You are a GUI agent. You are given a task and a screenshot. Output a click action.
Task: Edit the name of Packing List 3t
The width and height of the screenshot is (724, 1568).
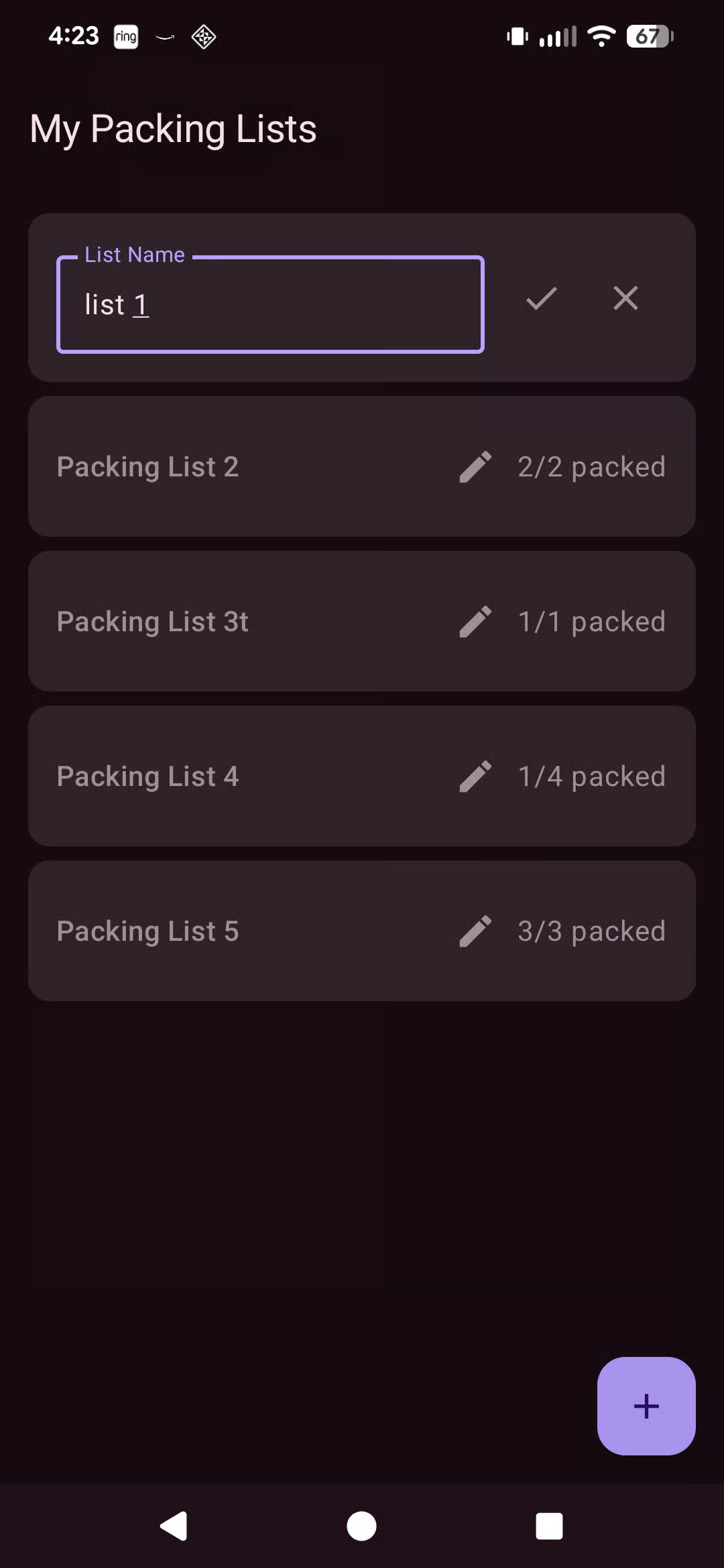point(475,622)
